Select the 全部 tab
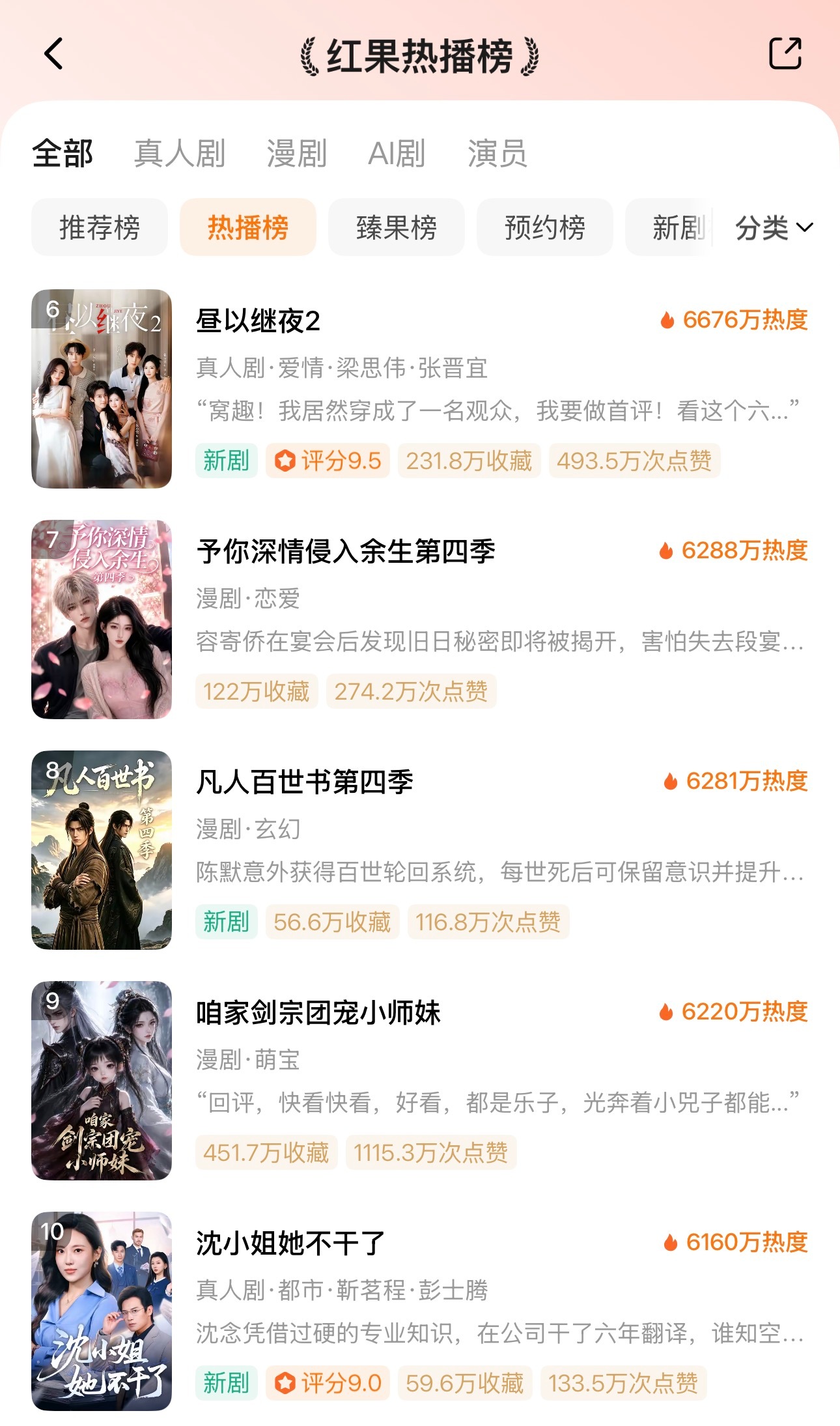The height and width of the screenshot is (1426, 840). click(x=63, y=154)
